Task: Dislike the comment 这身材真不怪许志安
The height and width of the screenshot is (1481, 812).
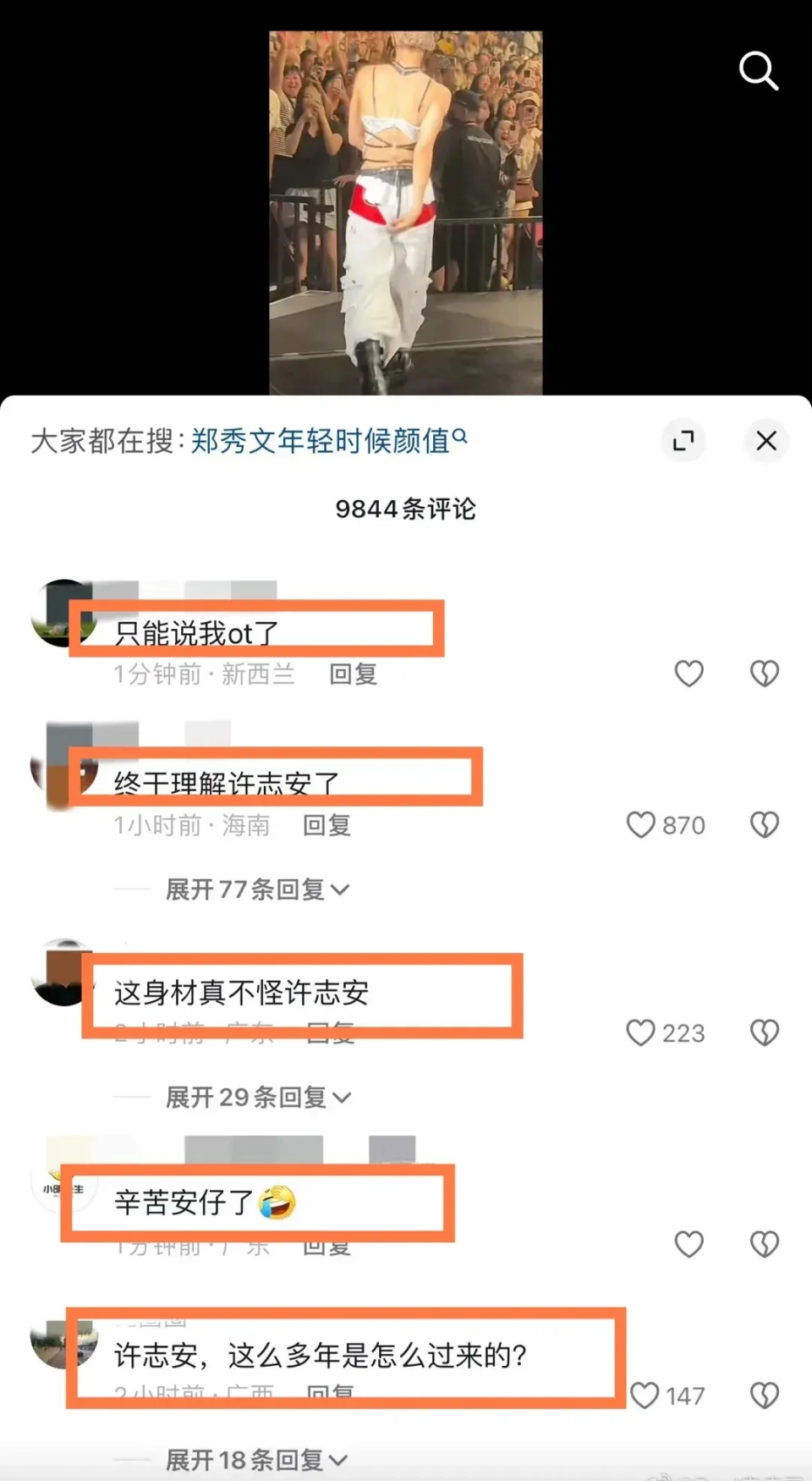Action: [x=765, y=1032]
